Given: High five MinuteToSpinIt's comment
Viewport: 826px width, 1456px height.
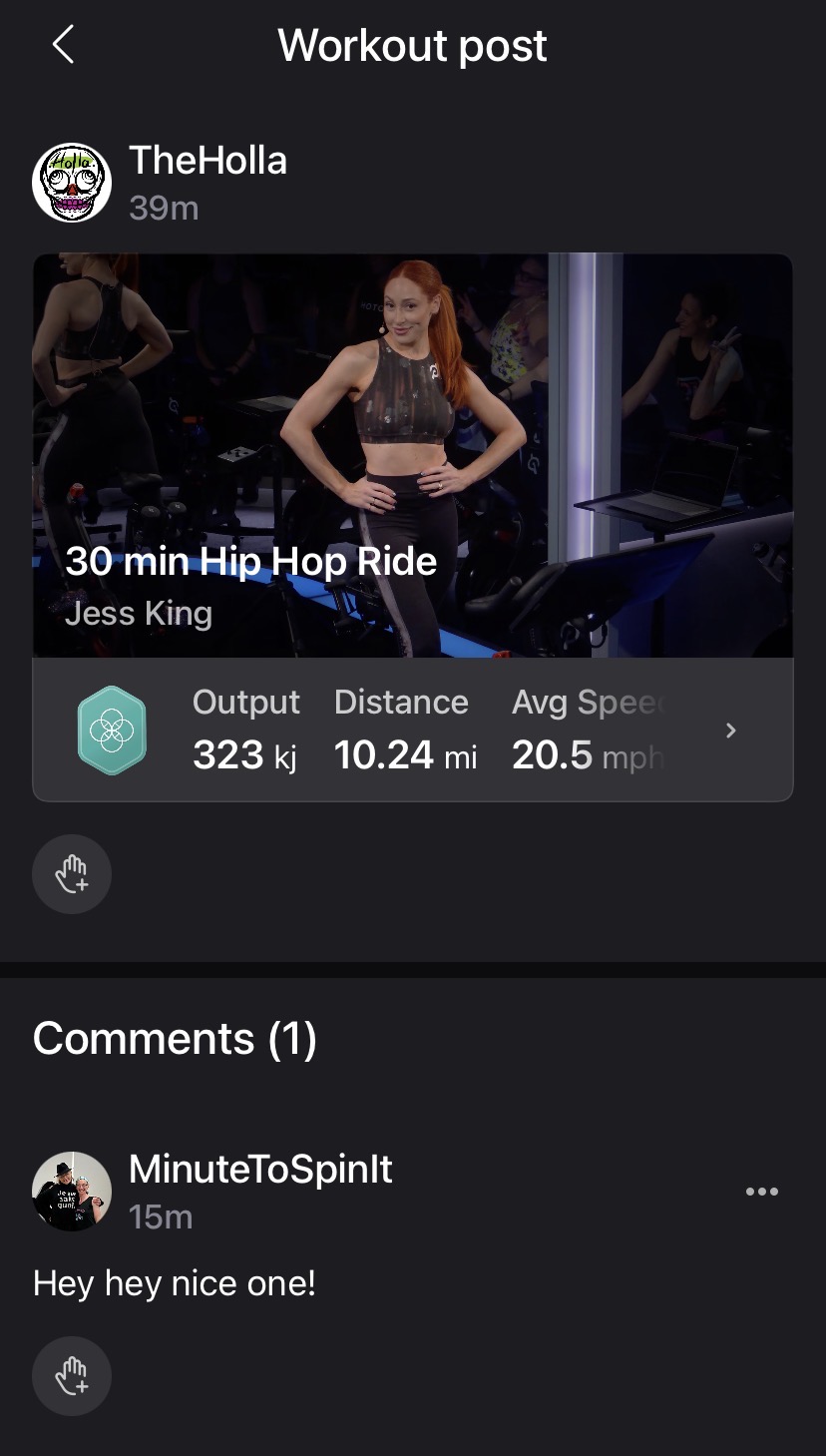Looking at the screenshot, I should (x=71, y=1375).
